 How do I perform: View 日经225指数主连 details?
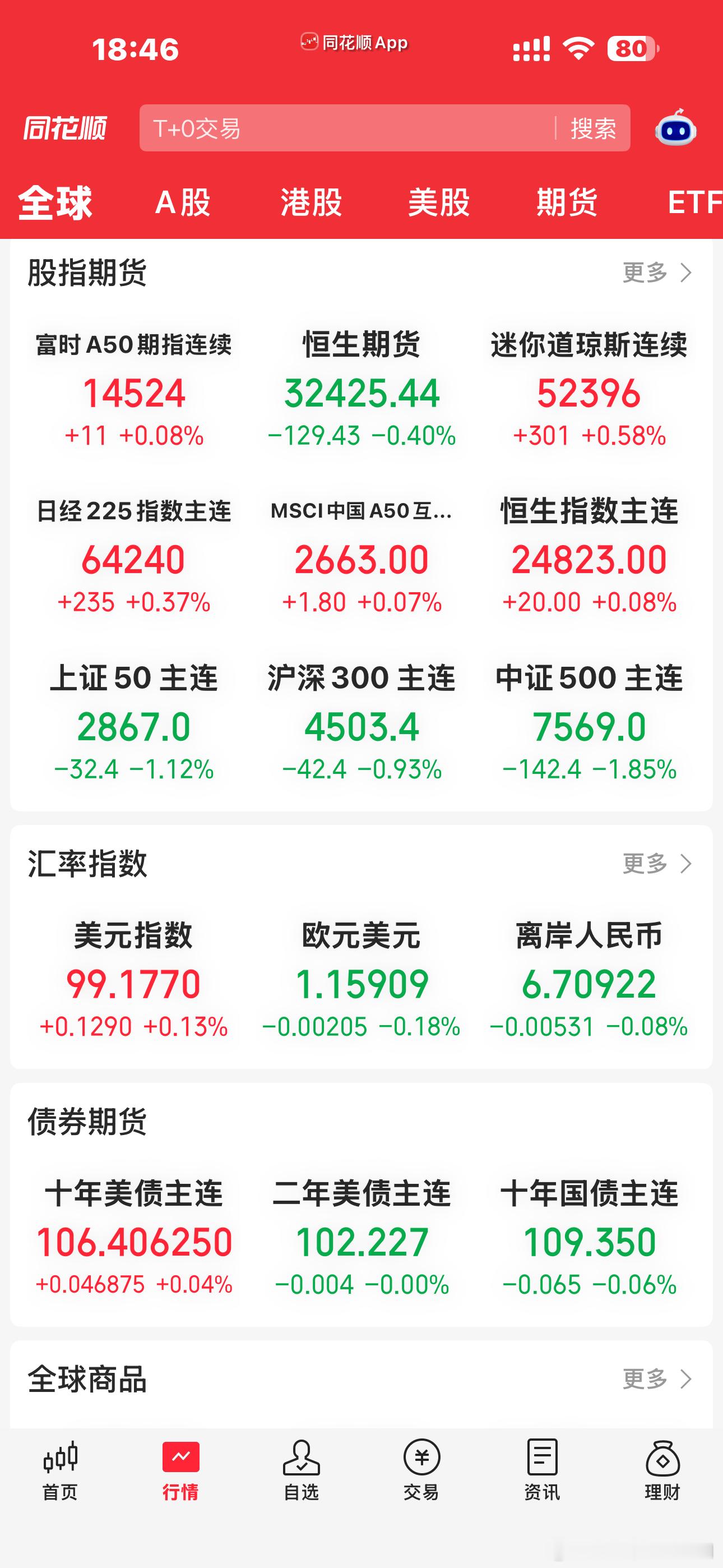coord(134,556)
